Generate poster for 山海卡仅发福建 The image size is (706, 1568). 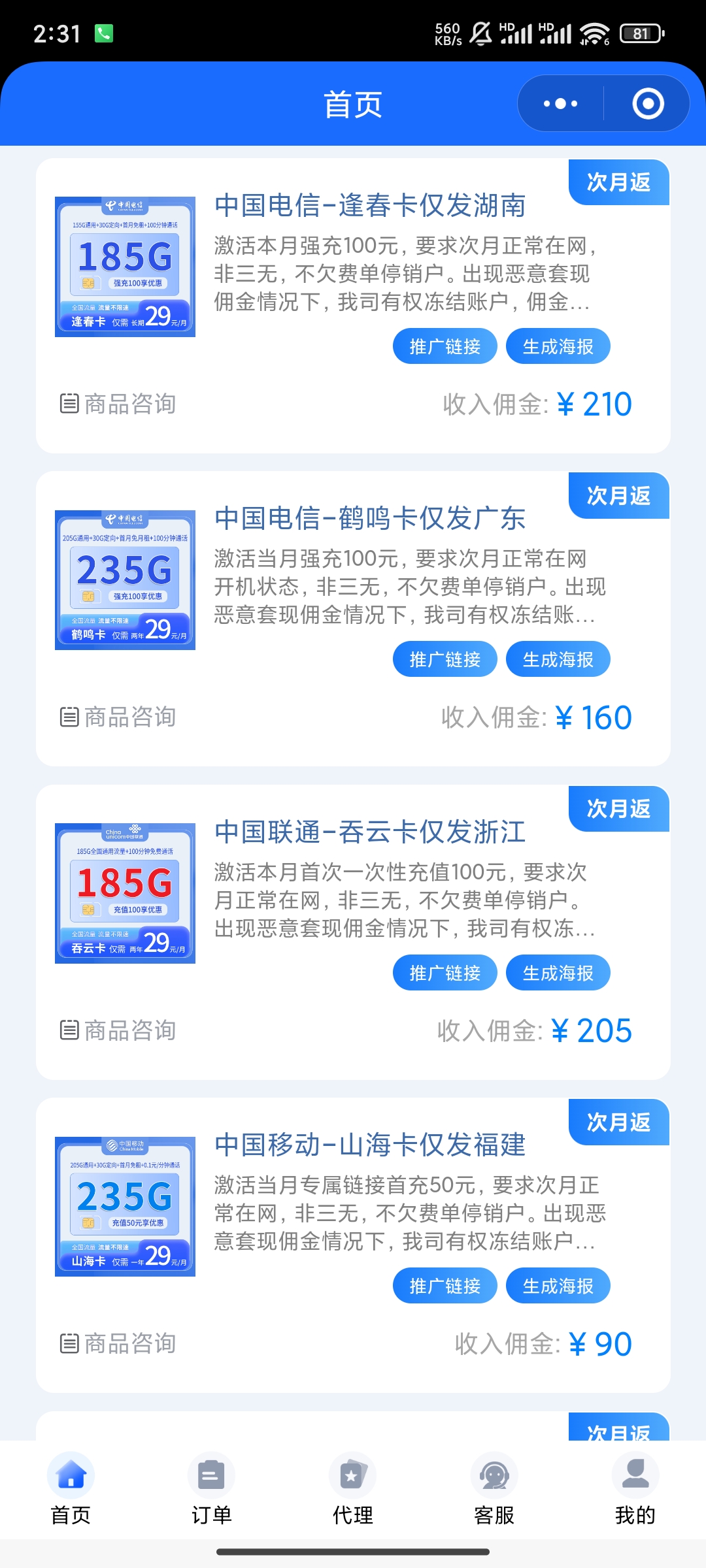click(558, 1286)
